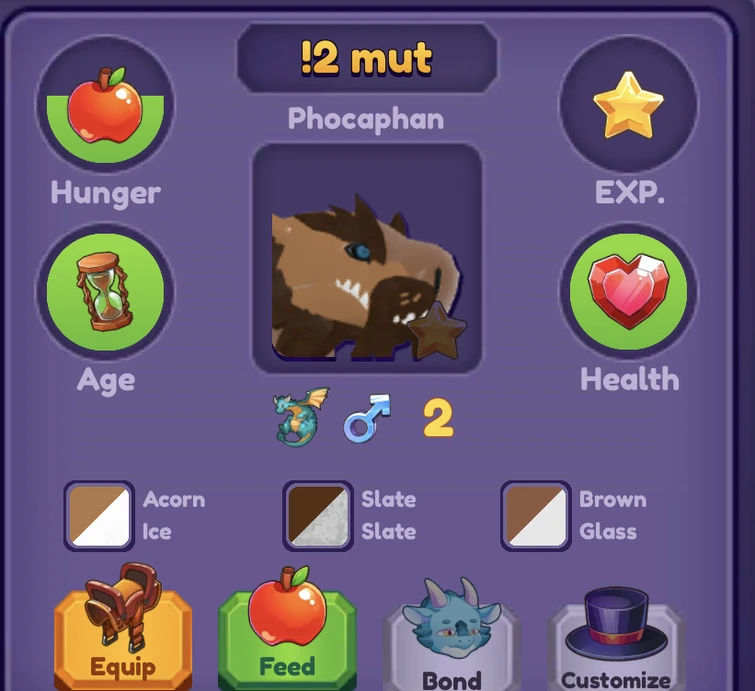Select the Slate Slate color swatch
755x691 pixels.
coord(317,516)
